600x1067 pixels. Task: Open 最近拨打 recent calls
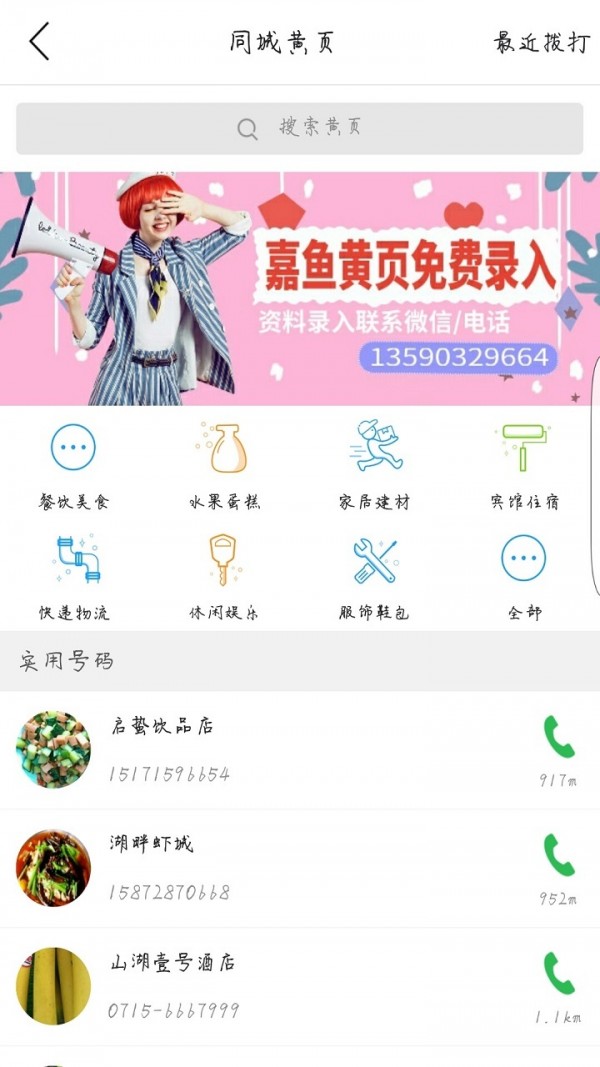click(x=541, y=42)
